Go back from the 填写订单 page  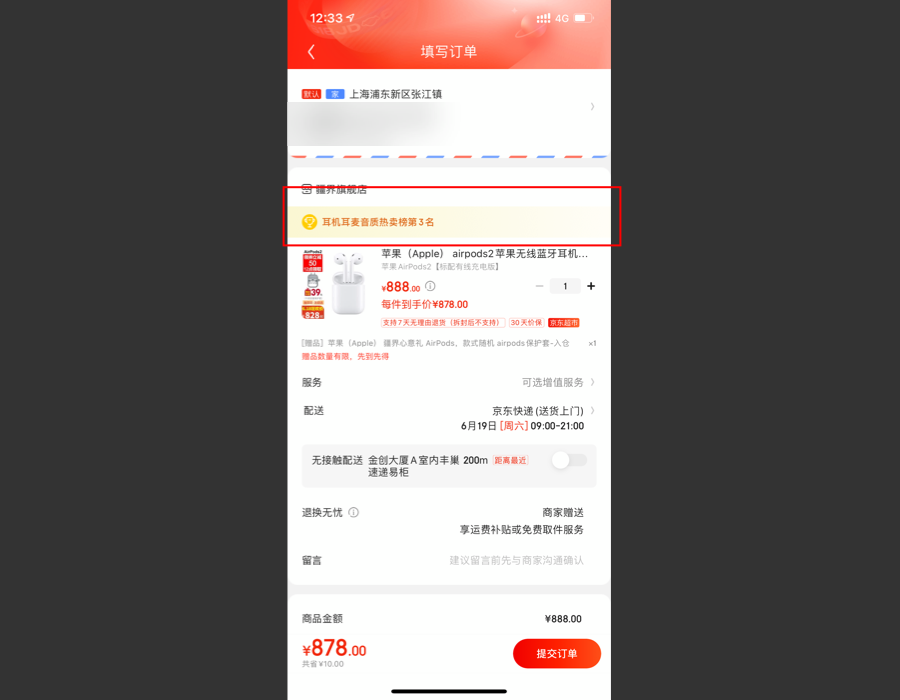[x=311, y=52]
